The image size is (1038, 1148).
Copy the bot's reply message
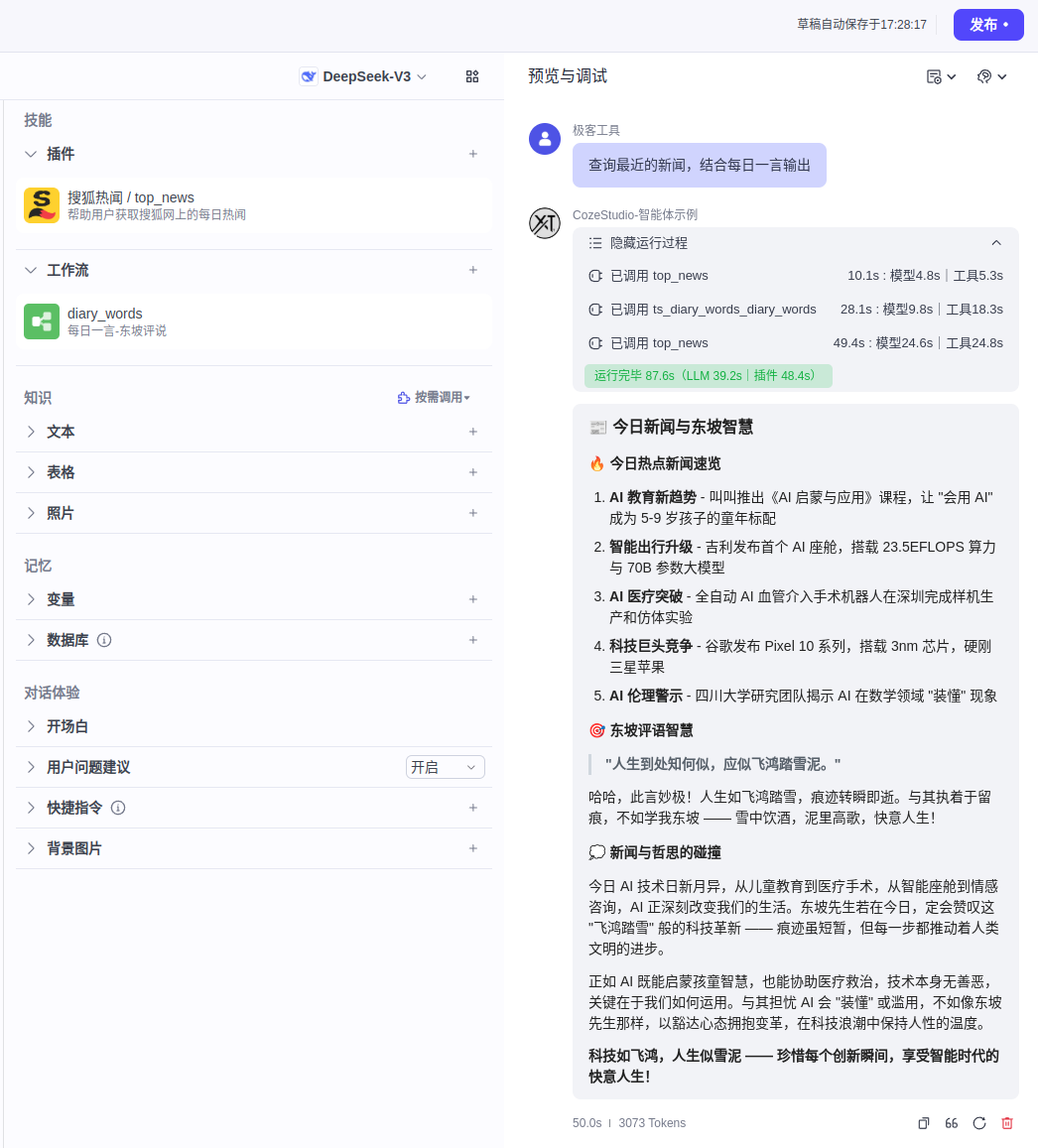[x=924, y=1123]
